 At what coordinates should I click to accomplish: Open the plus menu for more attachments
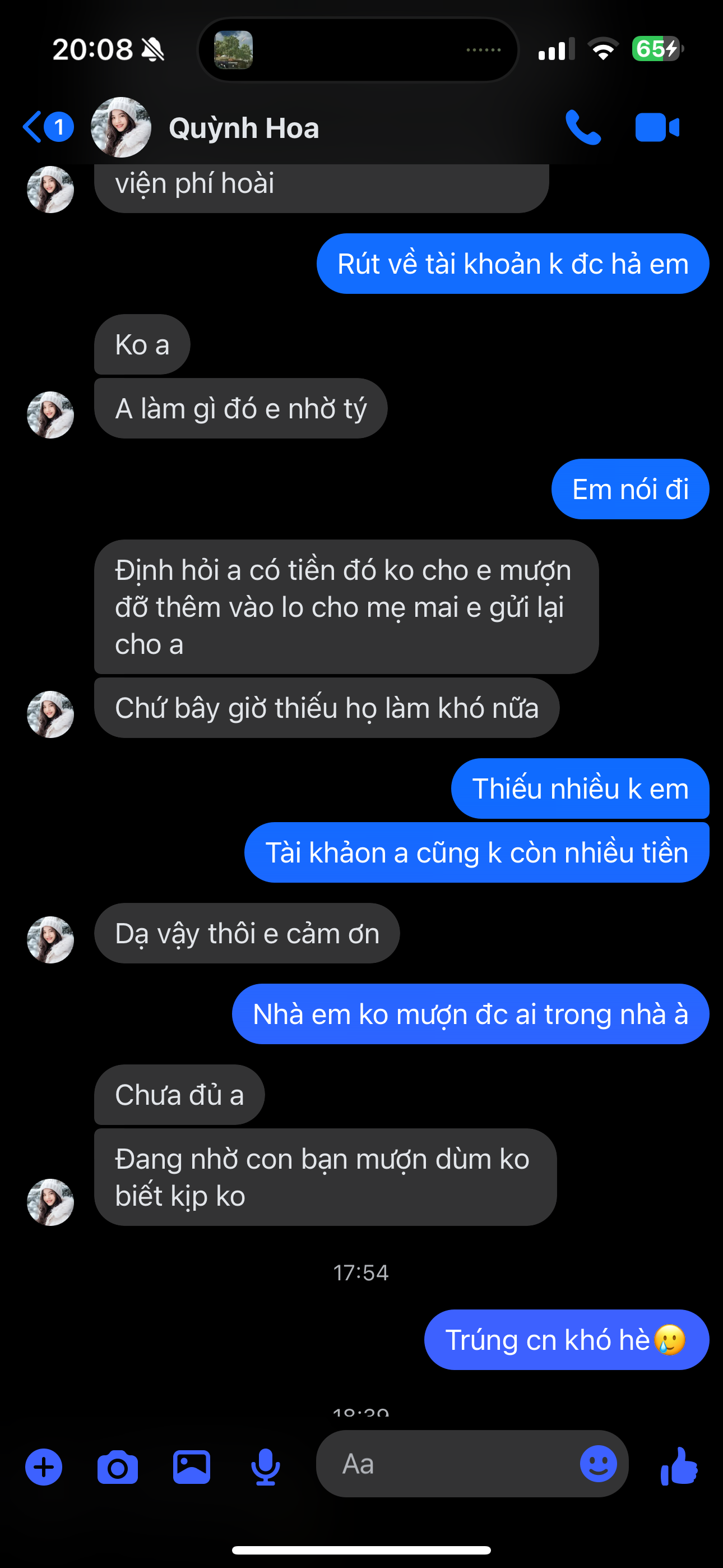click(x=44, y=1467)
